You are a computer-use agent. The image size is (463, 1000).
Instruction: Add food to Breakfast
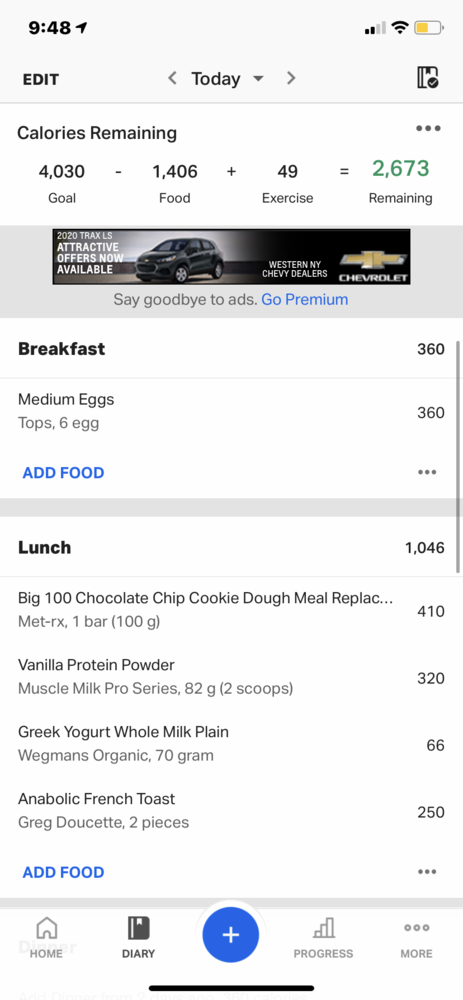click(x=63, y=473)
